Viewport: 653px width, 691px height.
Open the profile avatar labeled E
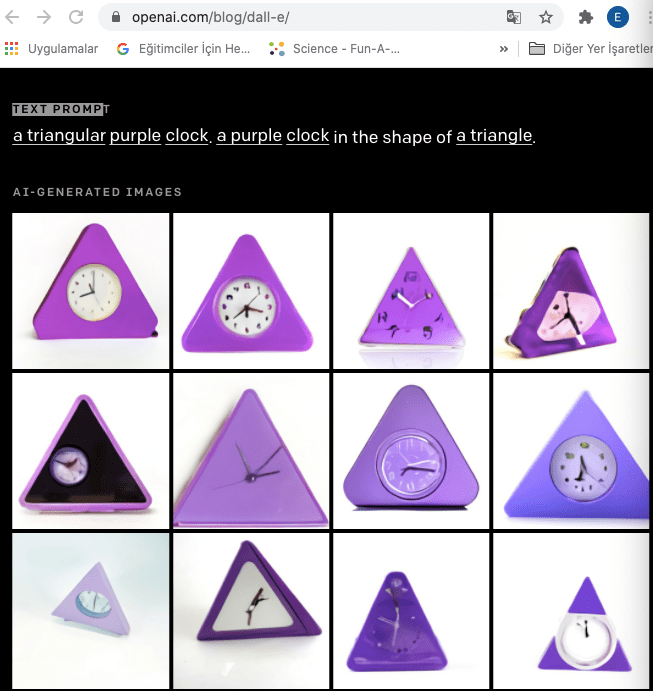[x=618, y=17]
